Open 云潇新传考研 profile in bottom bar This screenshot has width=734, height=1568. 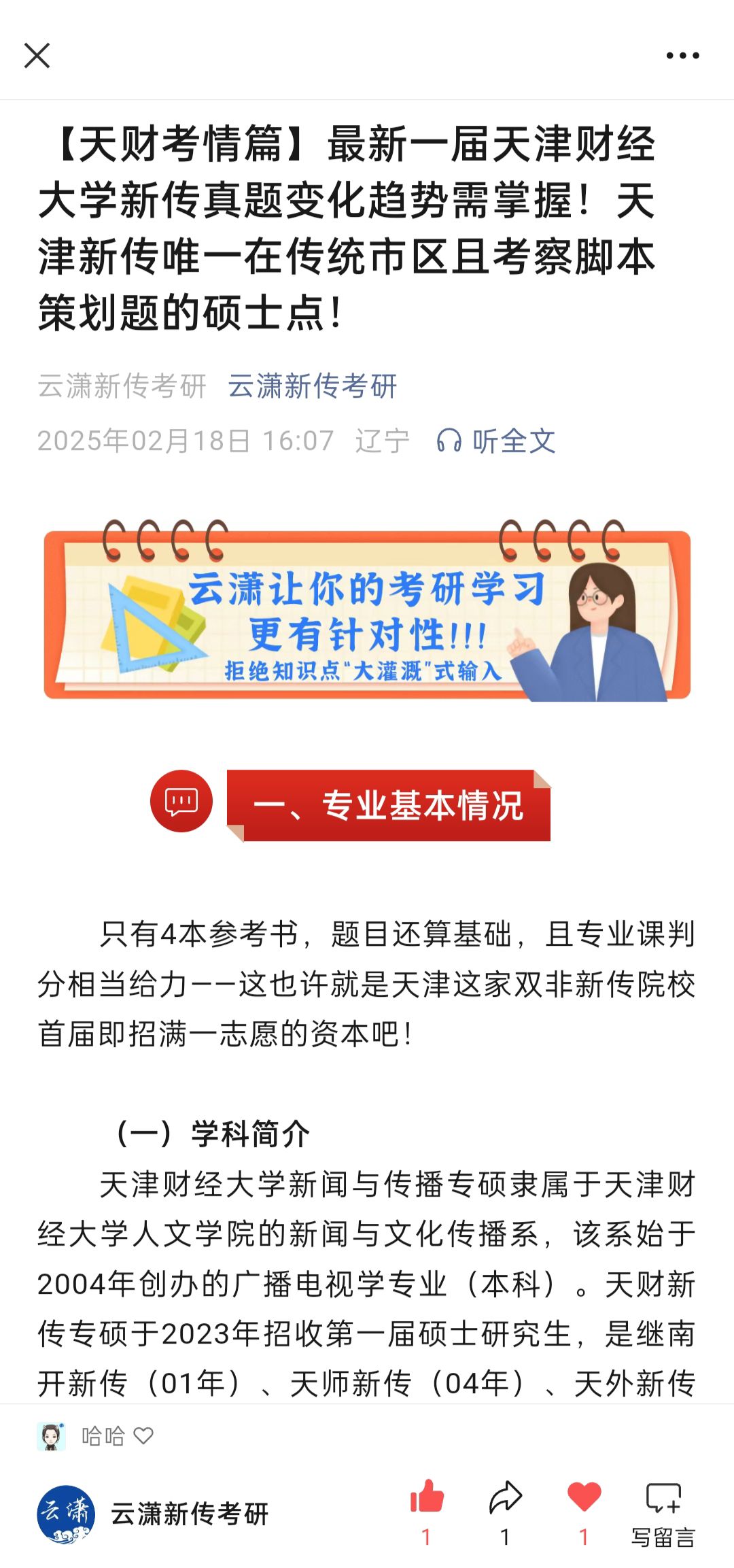[x=153, y=1514]
